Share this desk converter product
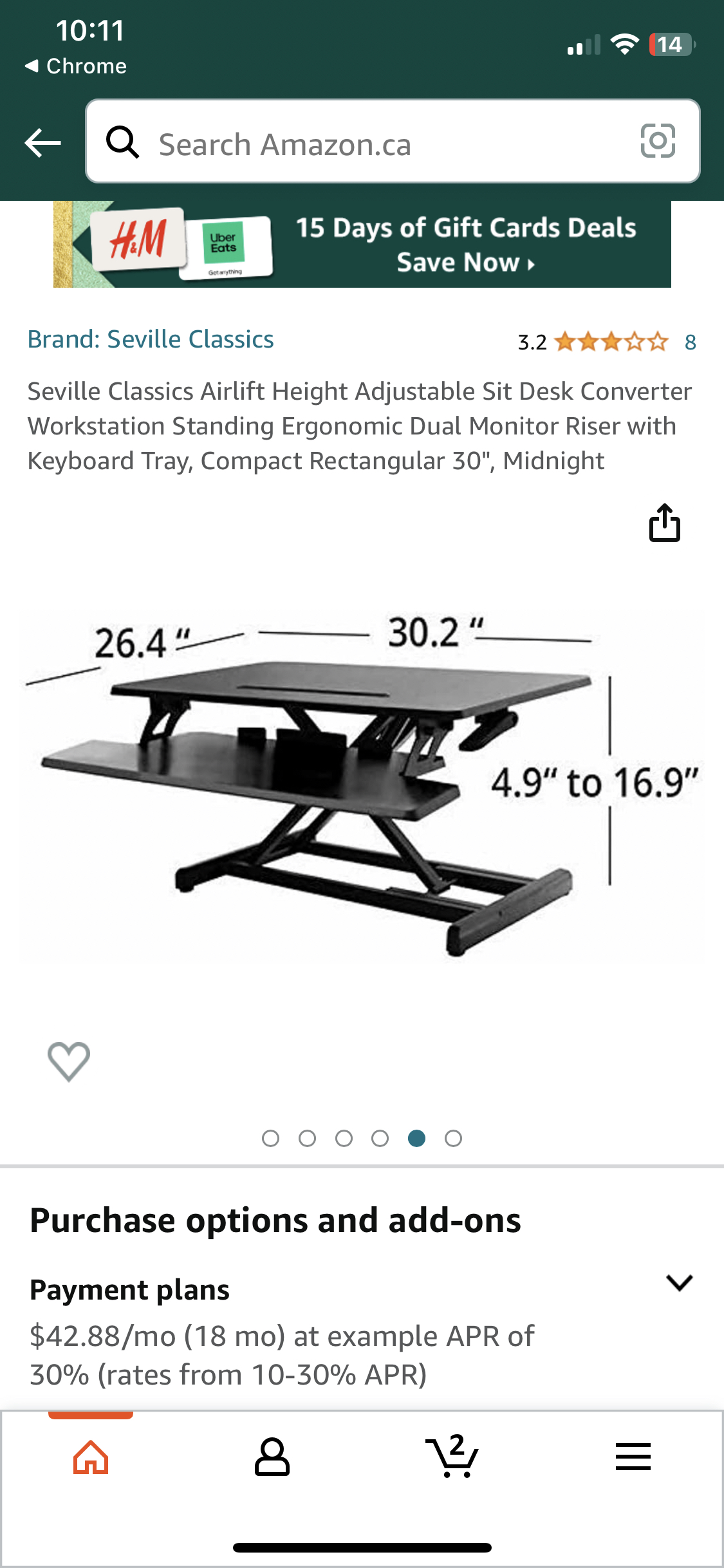This screenshot has width=724, height=1568. (x=664, y=523)
